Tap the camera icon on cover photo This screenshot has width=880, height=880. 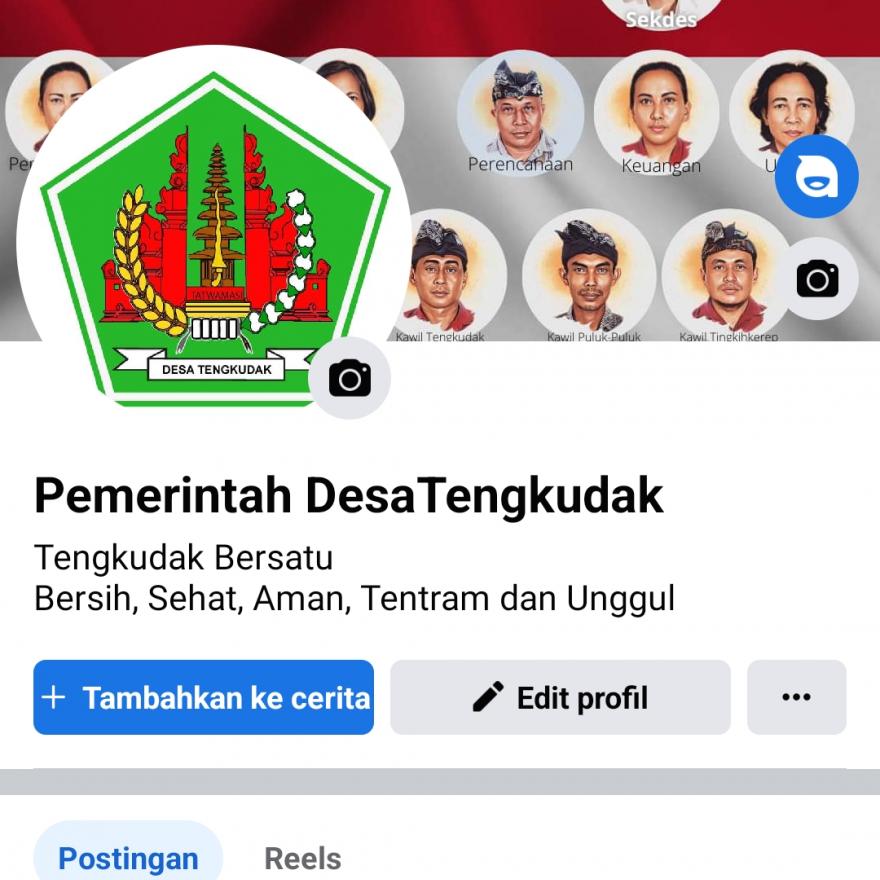click(817, 279)
